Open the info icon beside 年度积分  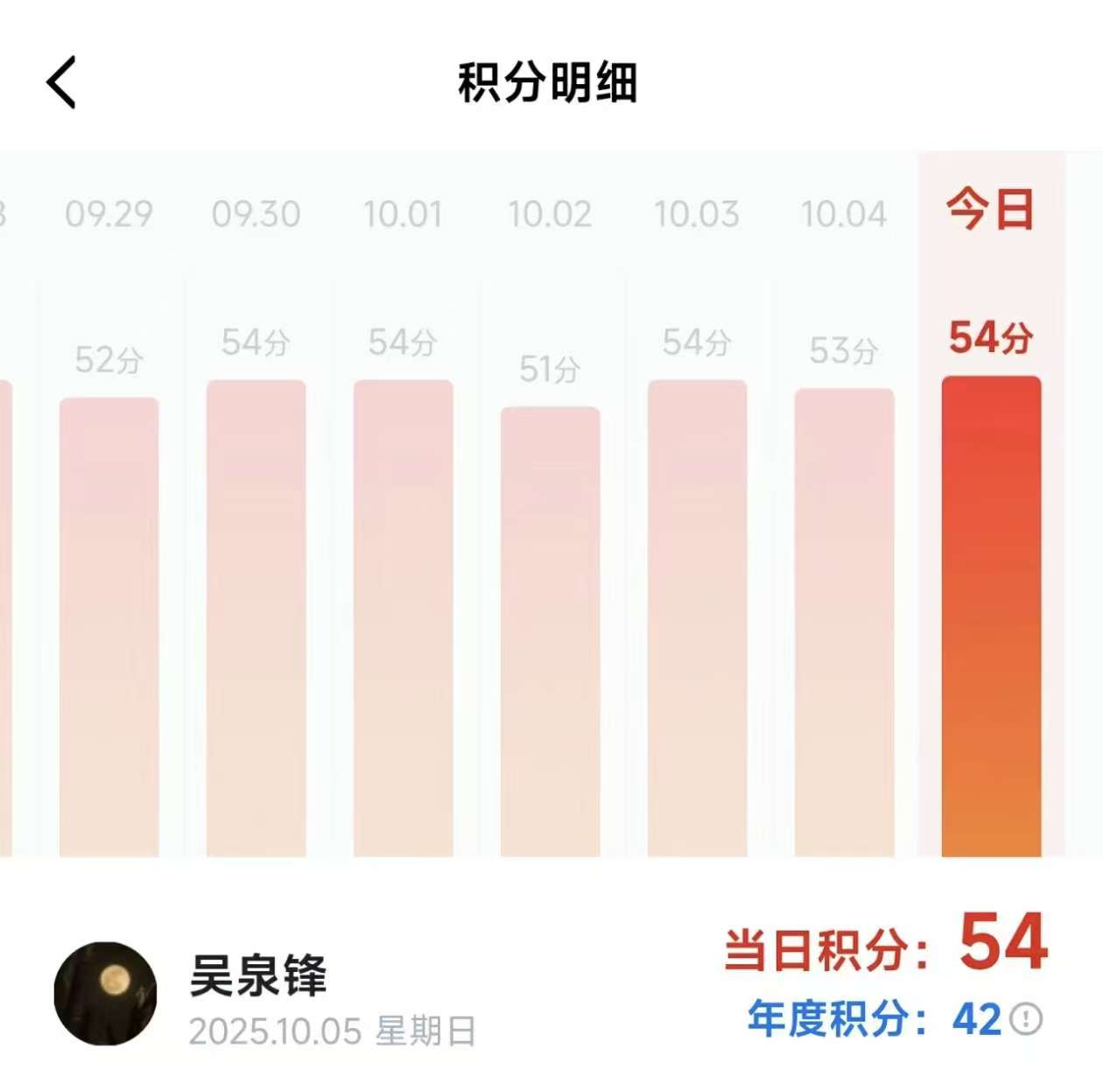[1026, 1018]
